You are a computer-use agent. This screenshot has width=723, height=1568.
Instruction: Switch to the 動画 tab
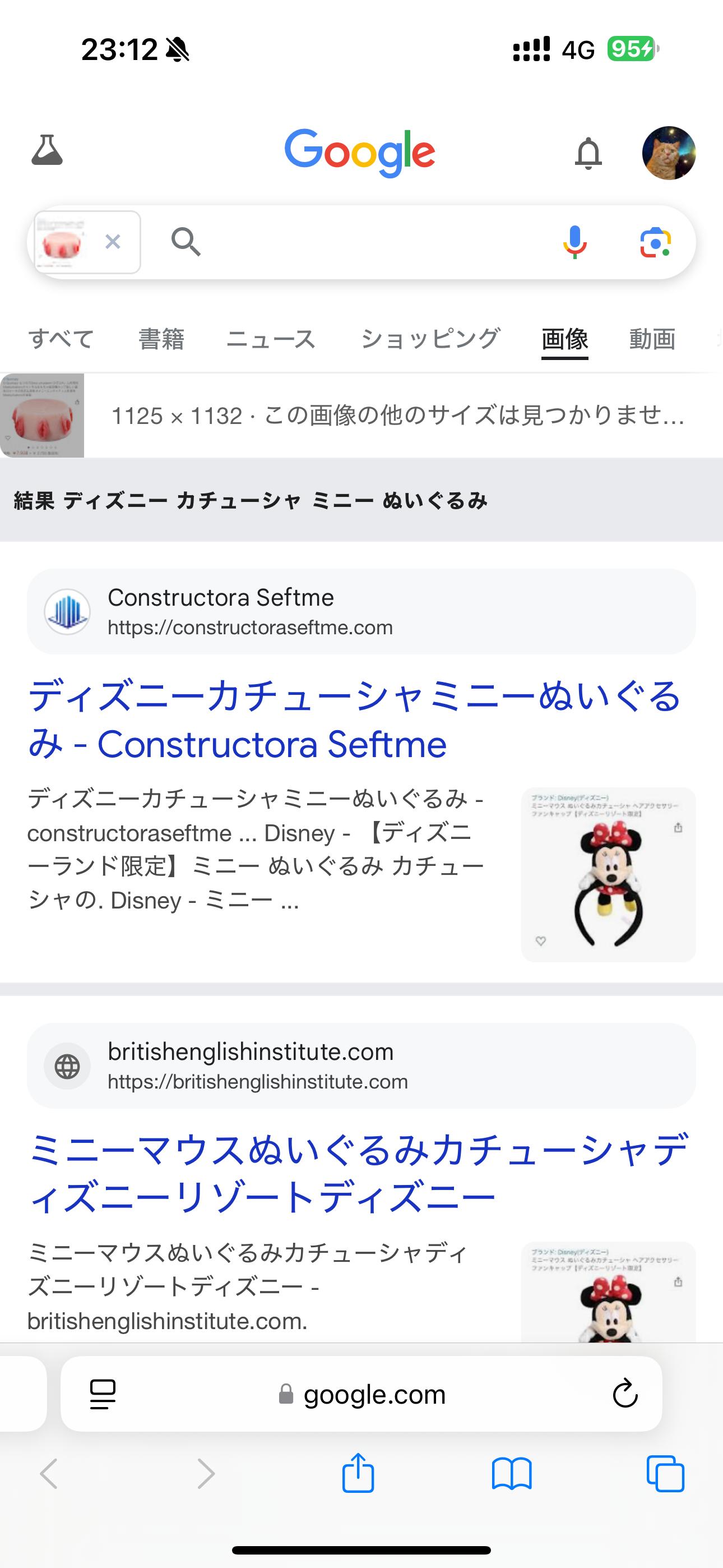coord(652,339)
